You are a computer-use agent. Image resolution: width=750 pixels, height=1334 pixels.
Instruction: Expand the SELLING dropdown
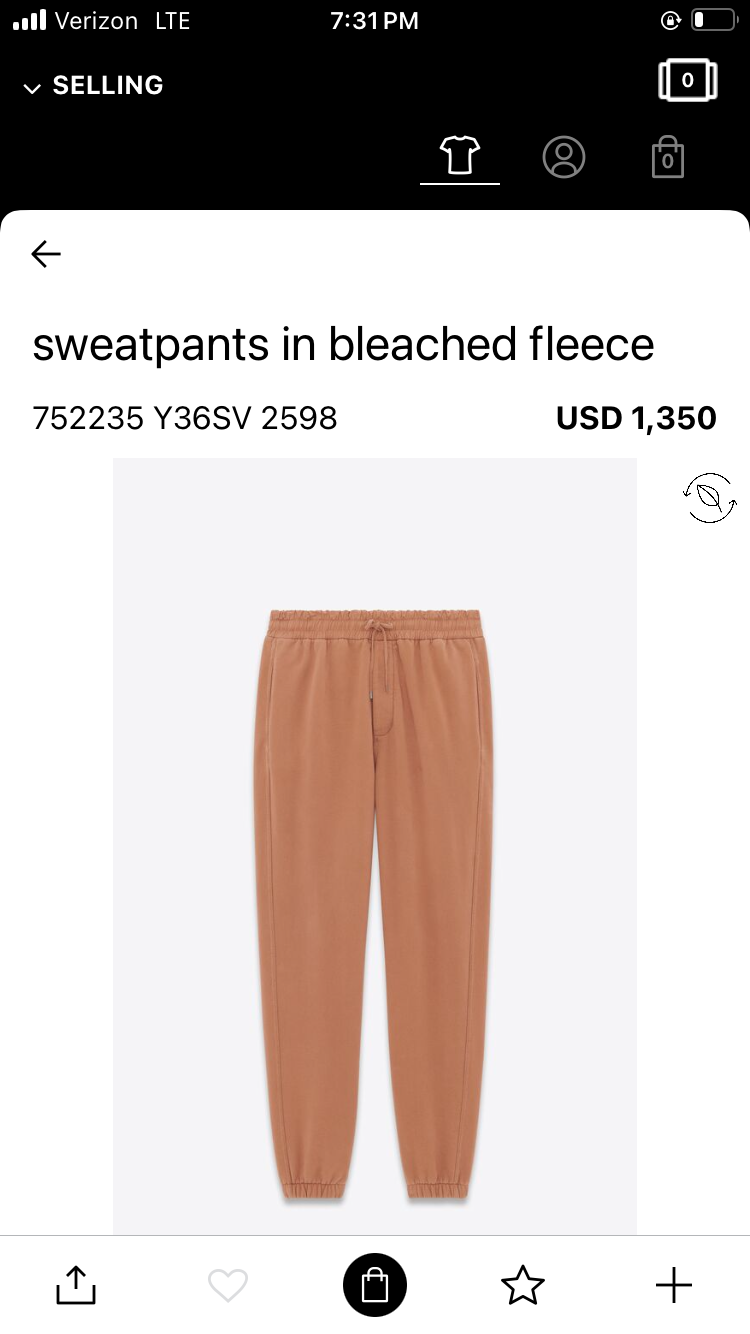(93, 86)
